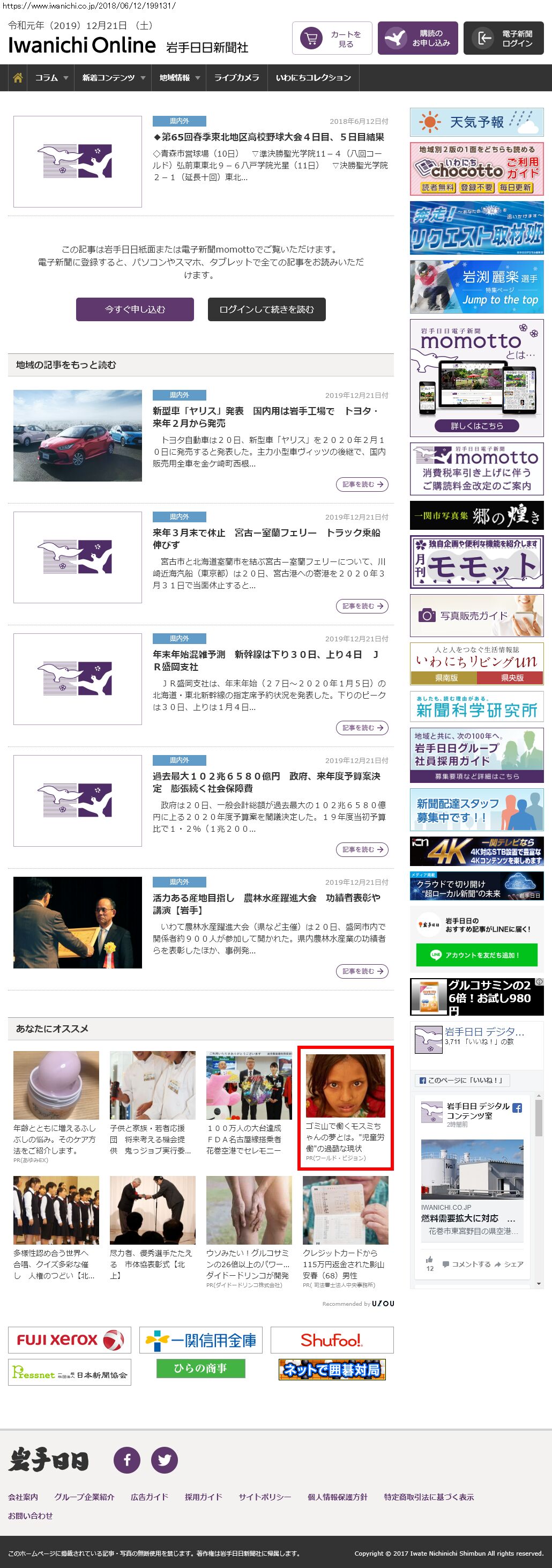Expand the 新着コンテンツ menu
The height and width of the screenshot is (1568, 552).
tap(113, 78)
